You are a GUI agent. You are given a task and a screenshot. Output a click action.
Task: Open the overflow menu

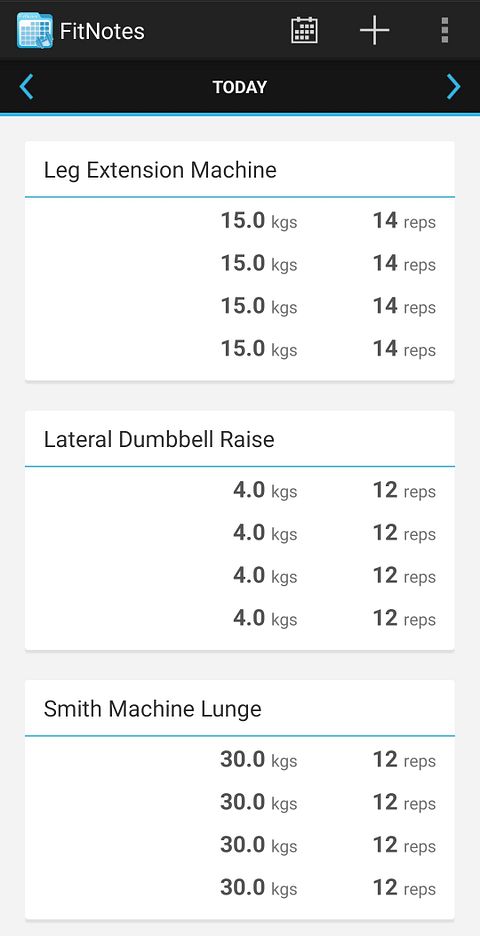pyautogui.click(x=444, y=30)
